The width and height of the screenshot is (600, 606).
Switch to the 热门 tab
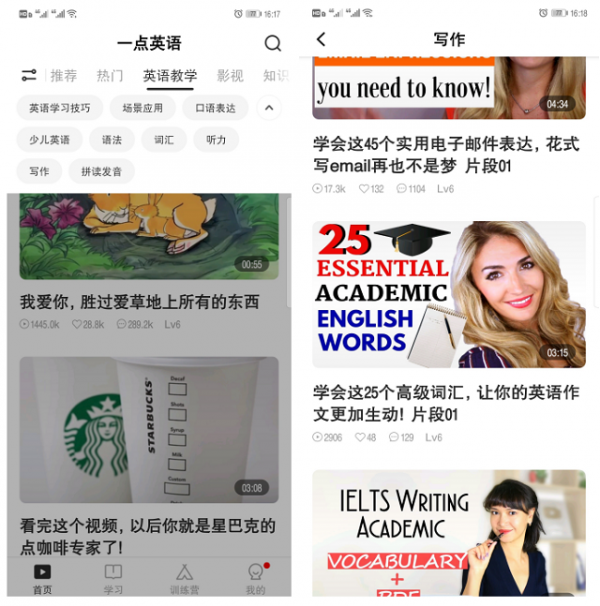point(110,76)
